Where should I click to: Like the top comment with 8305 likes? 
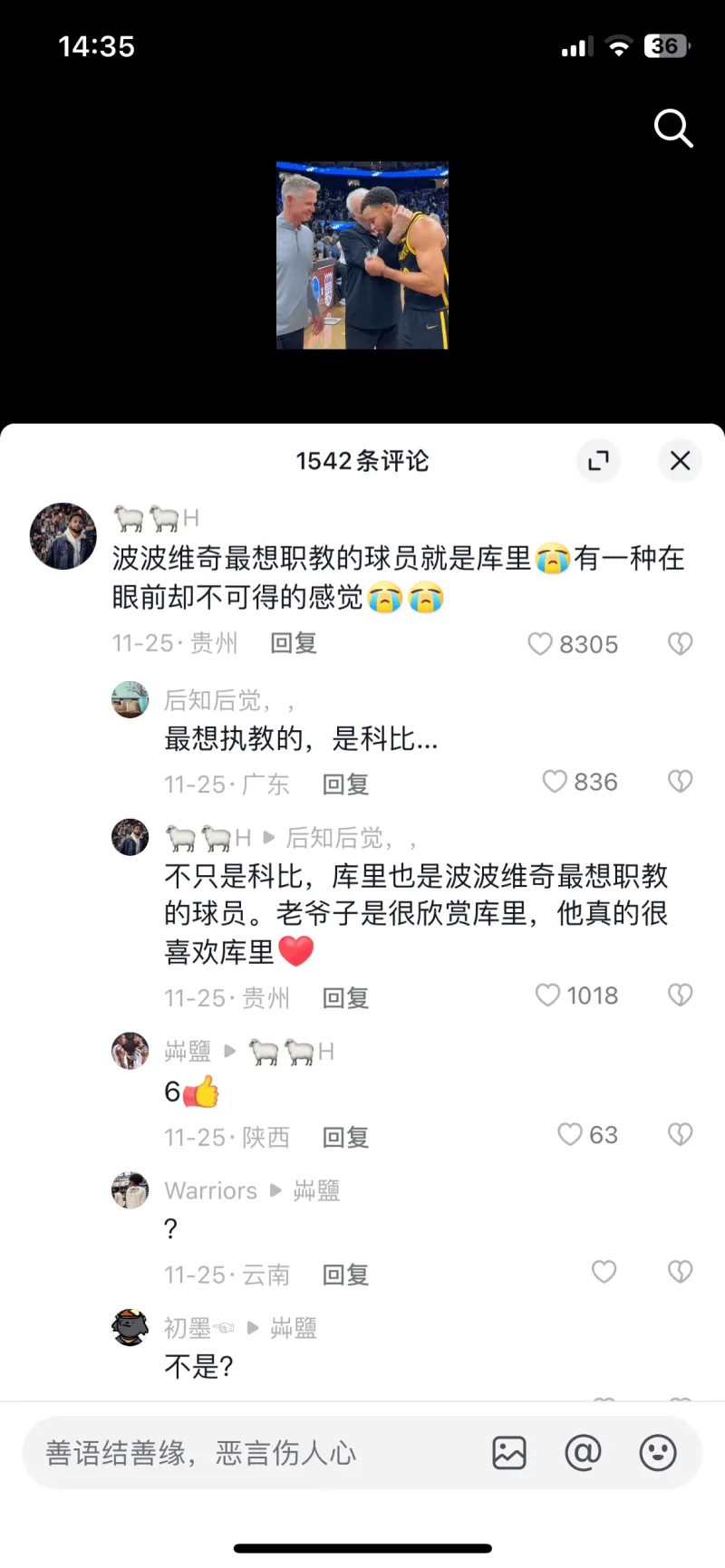click(541, 644)
